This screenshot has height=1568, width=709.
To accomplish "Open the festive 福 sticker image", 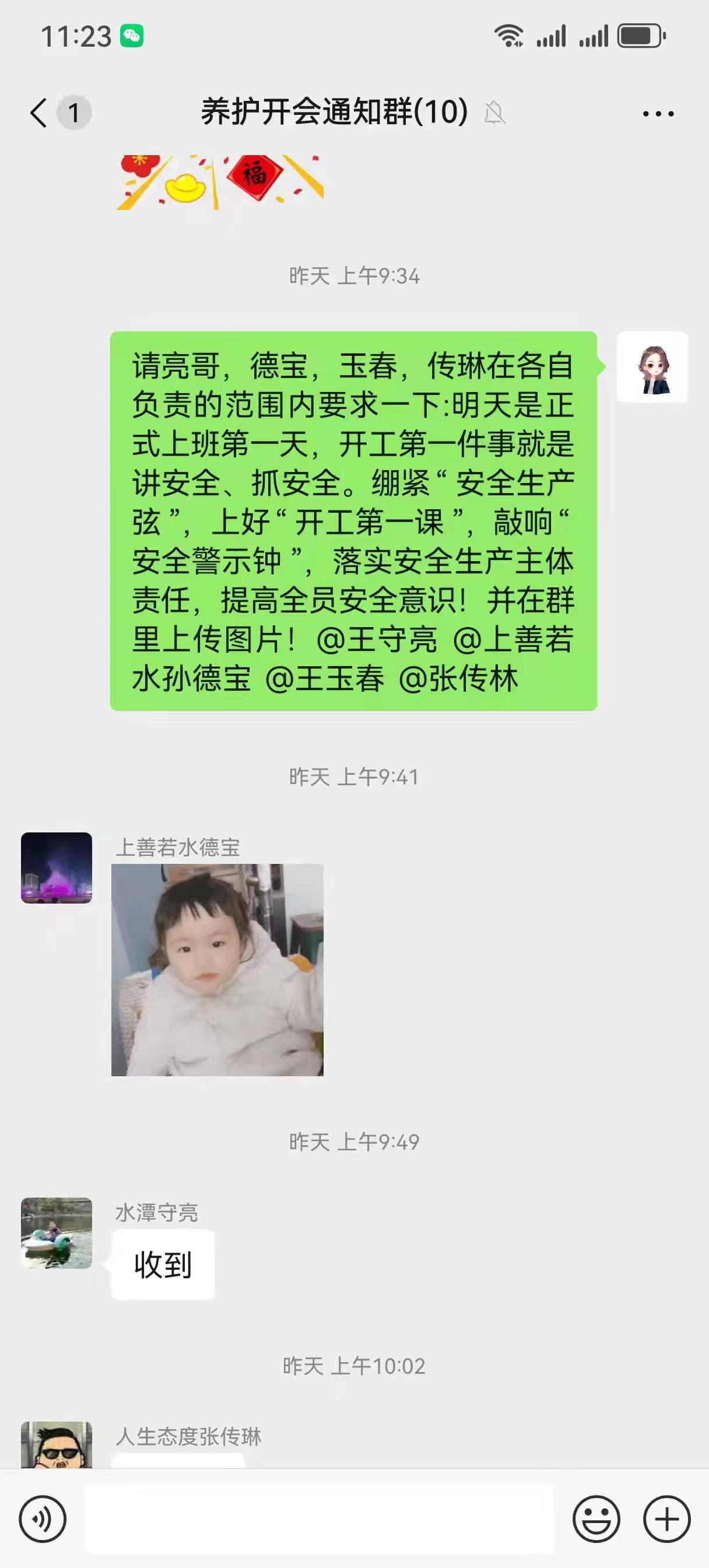I will tap(220, 183).
